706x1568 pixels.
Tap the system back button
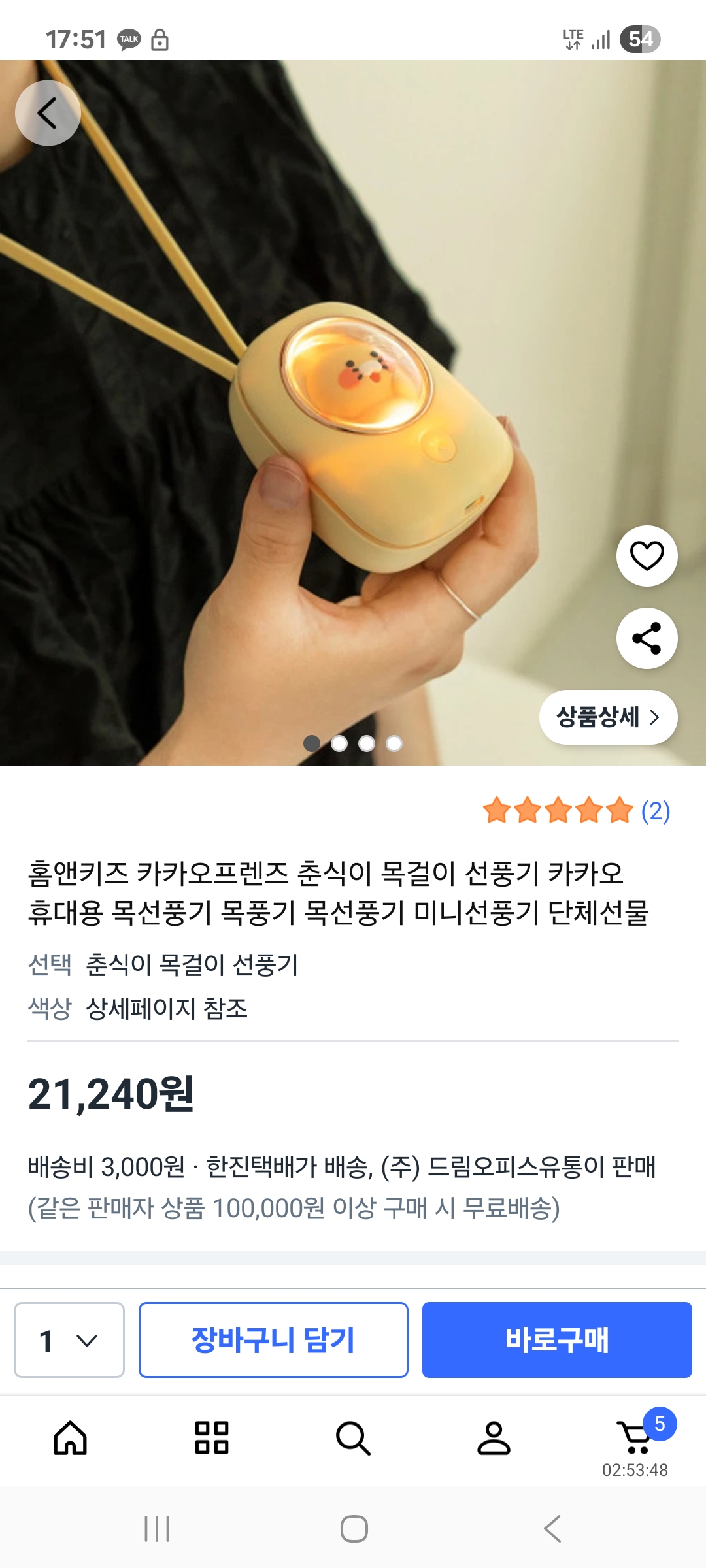click(552, 1529)
